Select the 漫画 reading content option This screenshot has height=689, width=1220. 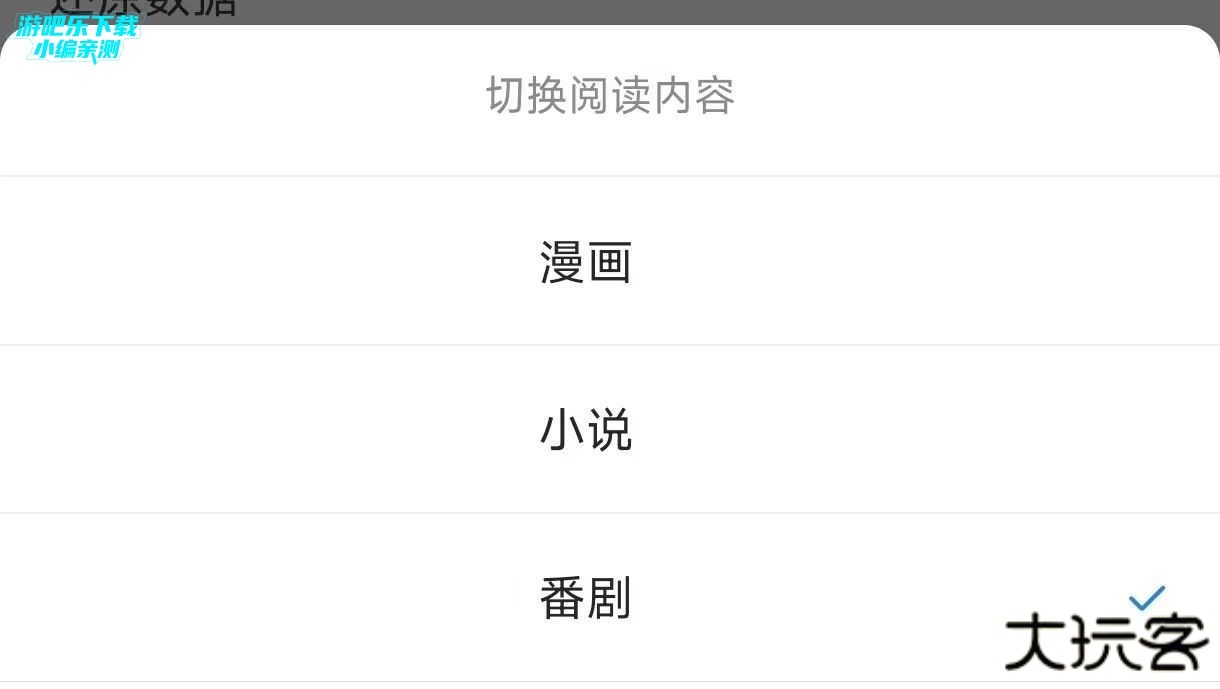(x=586, y=262)
